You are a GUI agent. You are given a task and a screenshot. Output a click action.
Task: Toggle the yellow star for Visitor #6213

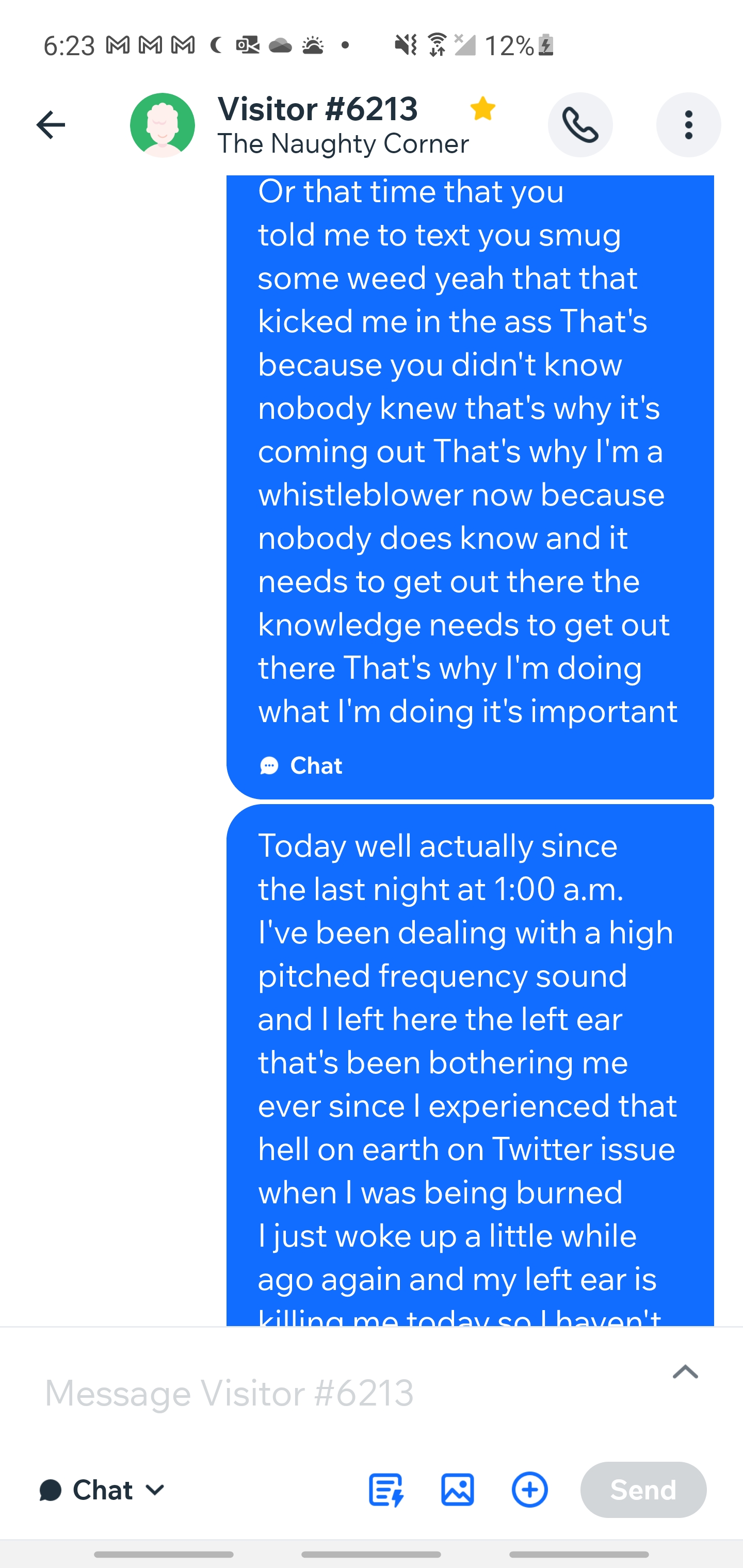pos(482,109)
